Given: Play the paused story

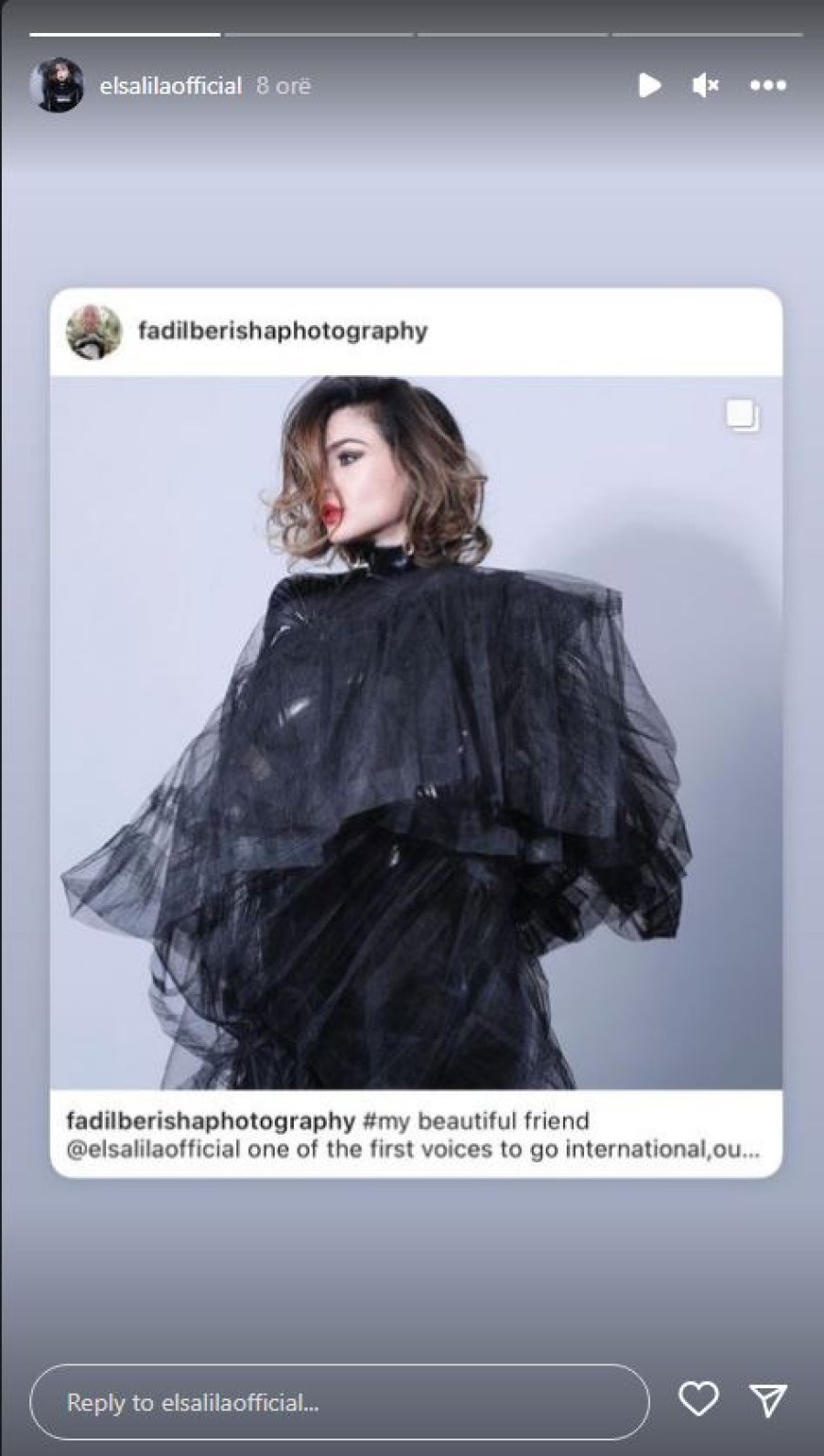Looking at the screenshot, I should point(649,86).
